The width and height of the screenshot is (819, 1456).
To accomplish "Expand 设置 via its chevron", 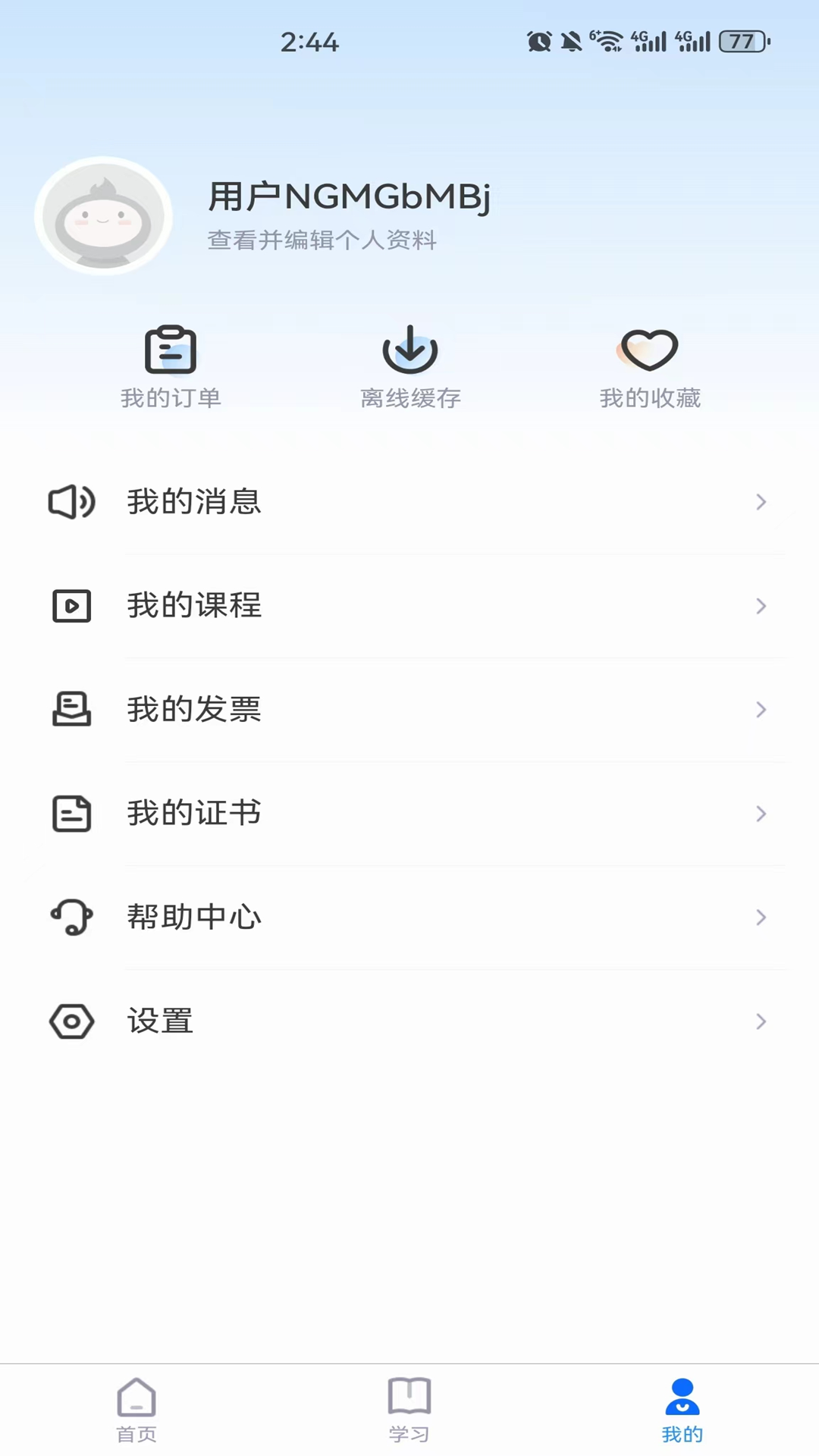I will coord(761,1021).
